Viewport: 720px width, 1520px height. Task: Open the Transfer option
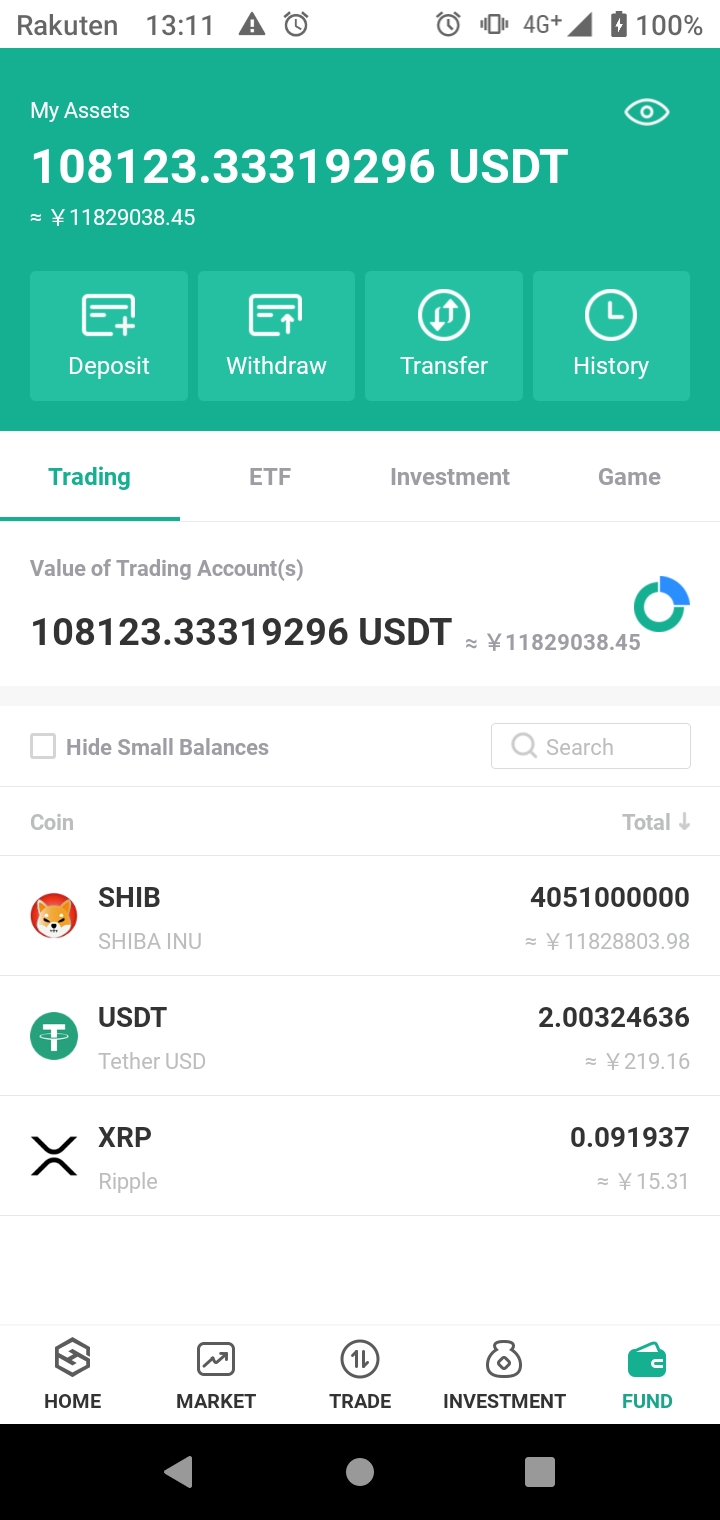444,336
